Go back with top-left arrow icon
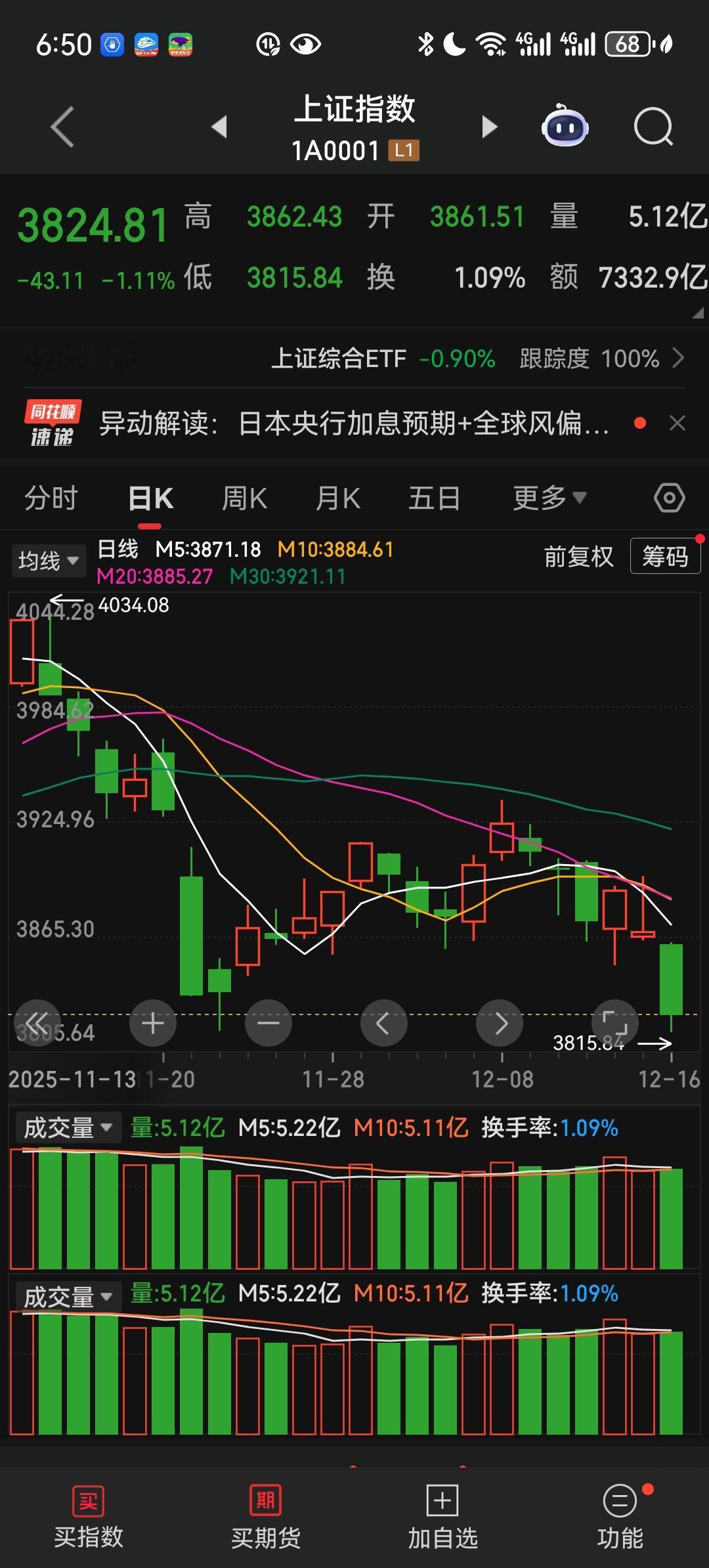Screen dimensions: 709x1568 click(x=62, y=127)
